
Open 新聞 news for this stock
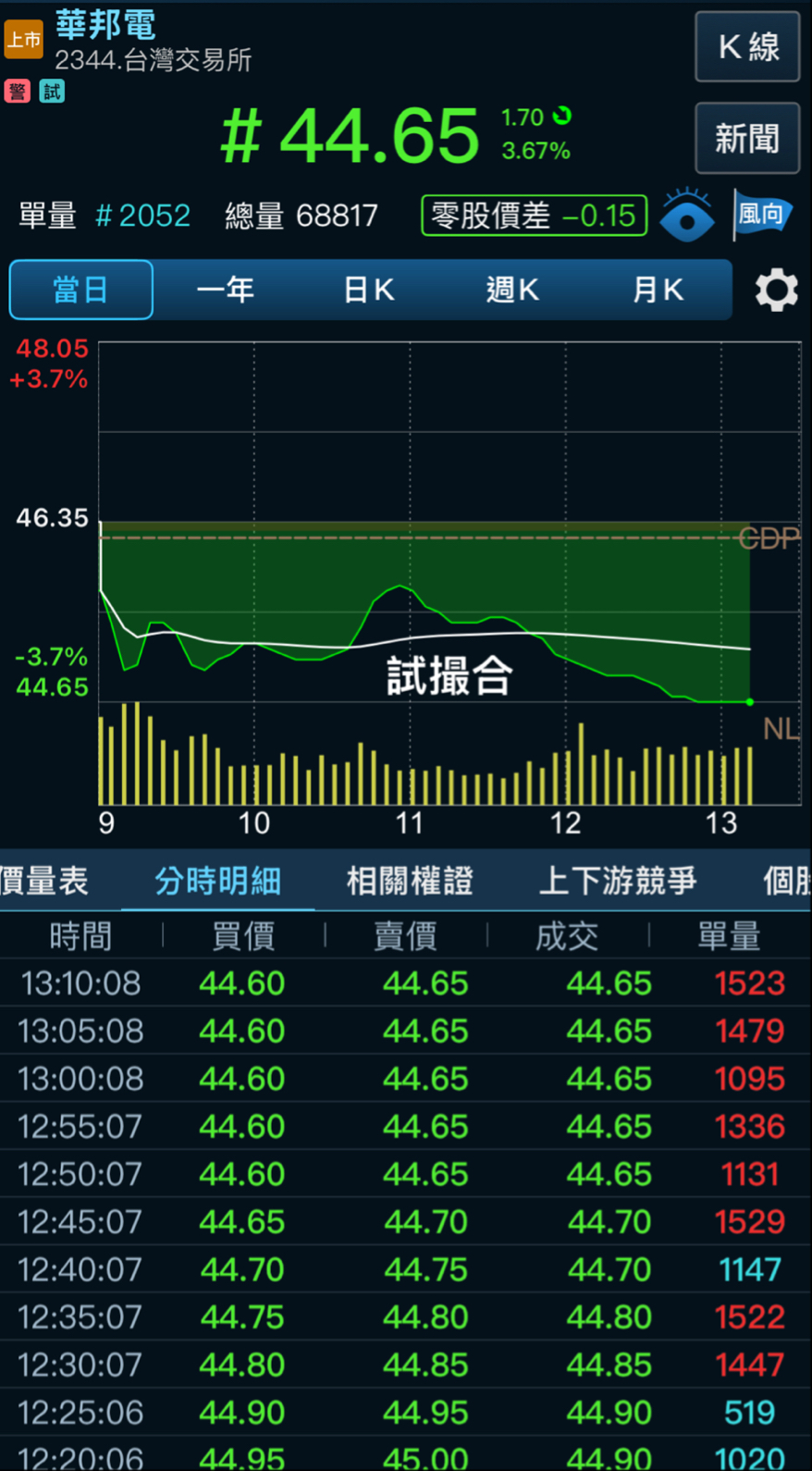tap(747, 139)
